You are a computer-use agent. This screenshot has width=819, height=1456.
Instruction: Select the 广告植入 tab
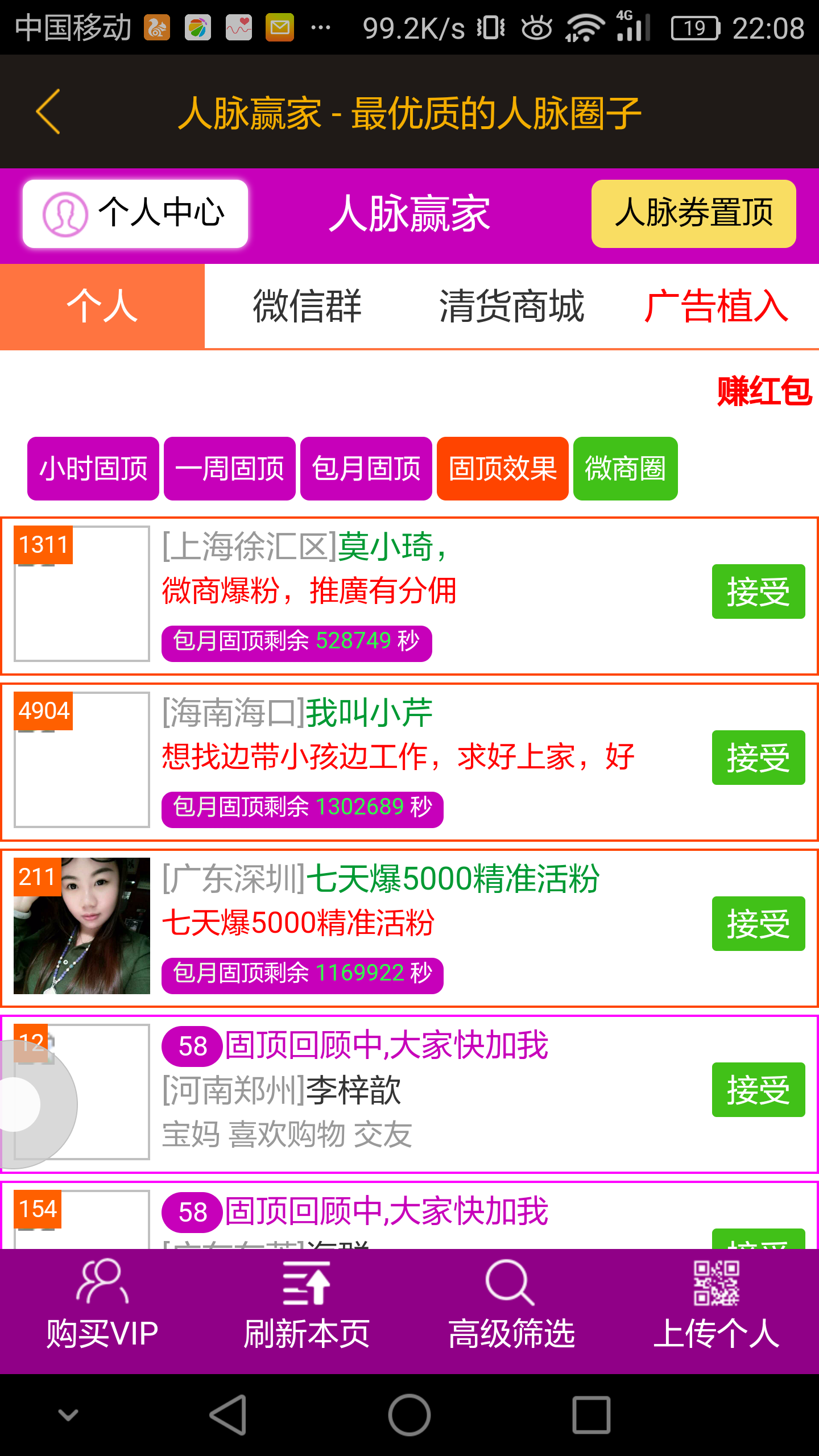click(716, 306)
